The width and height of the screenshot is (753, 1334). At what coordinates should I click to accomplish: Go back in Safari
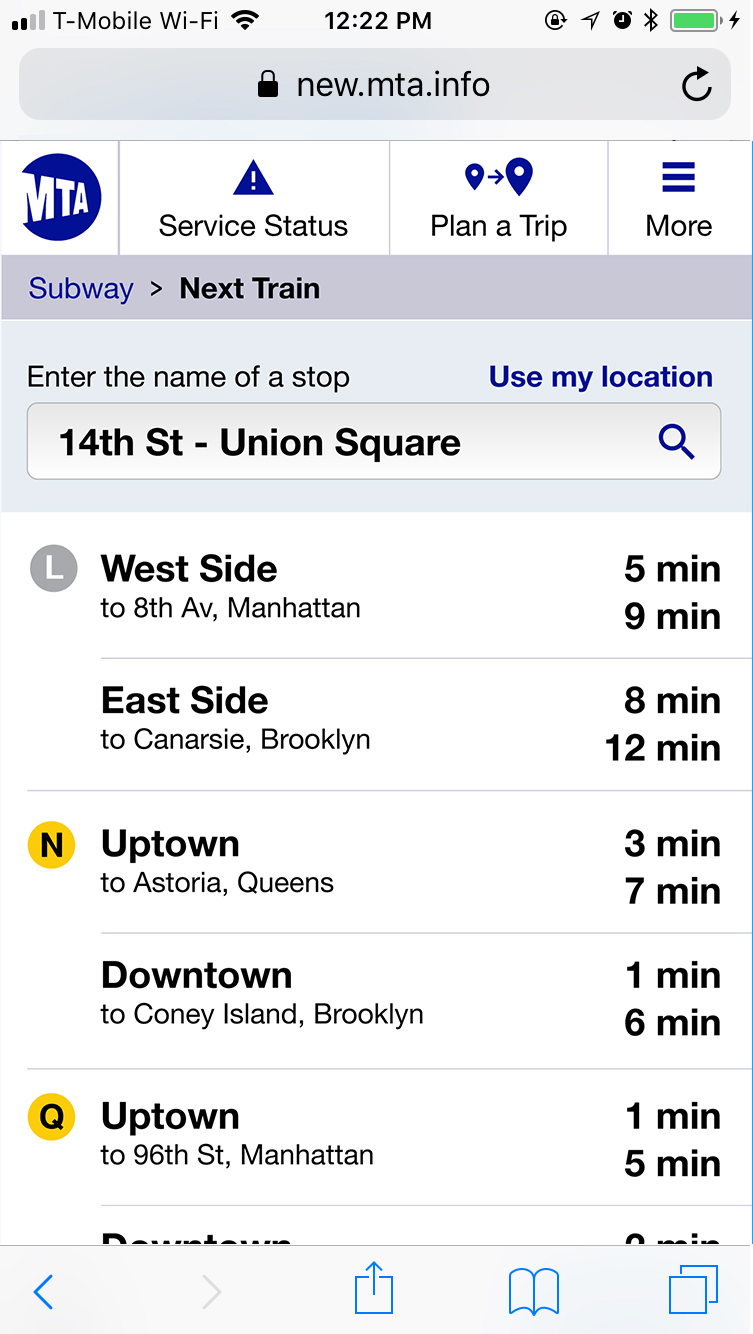click(x=43, y=1292)
